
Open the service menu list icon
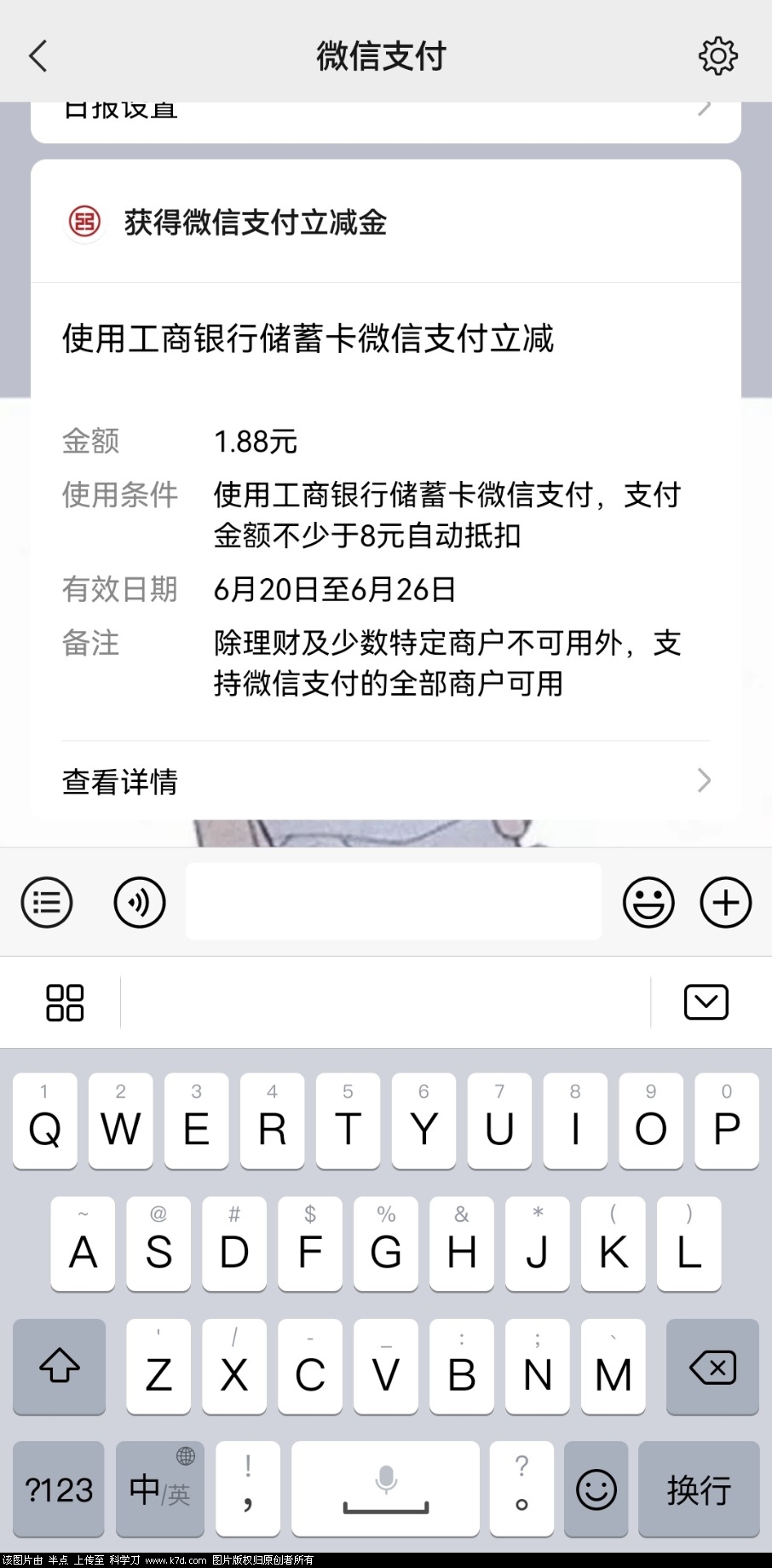click(47, 902)
